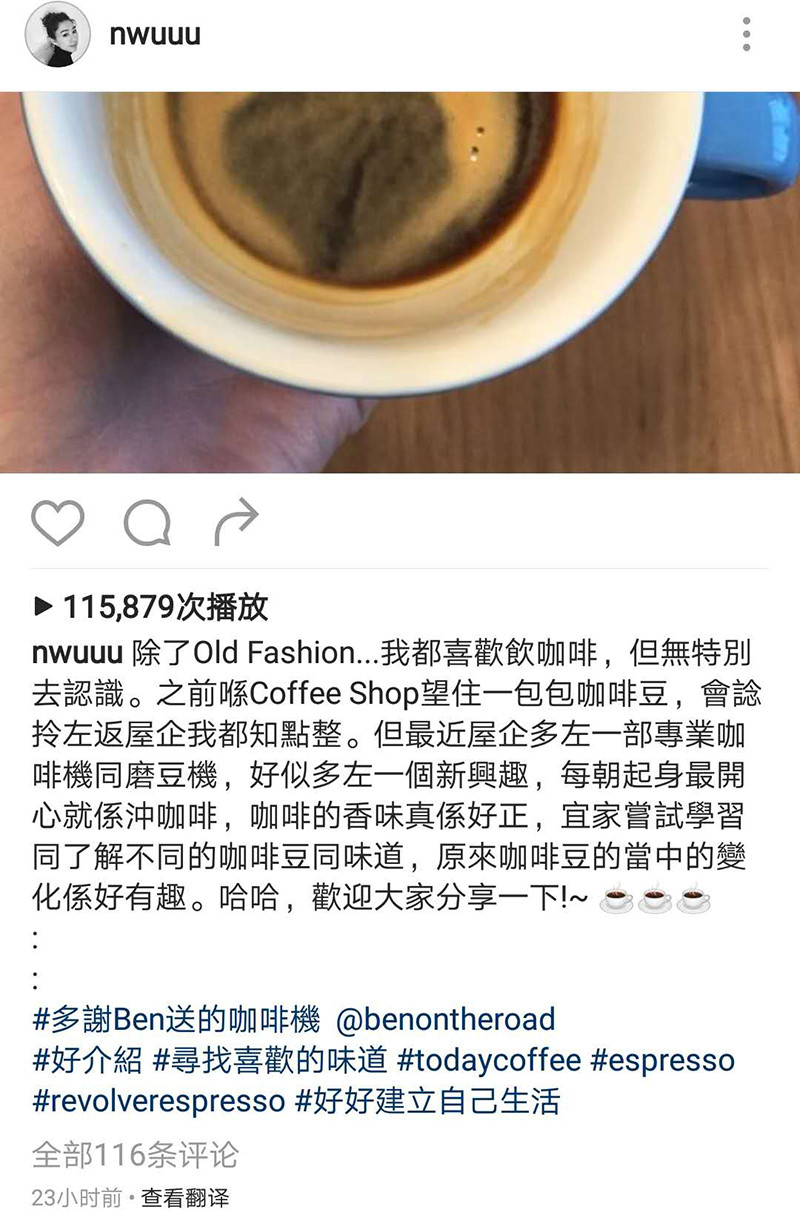The width and height of the screenshot is (800, 1221).
Task: Open the #revolverespresso hashtag
Action: point(158,1102)
